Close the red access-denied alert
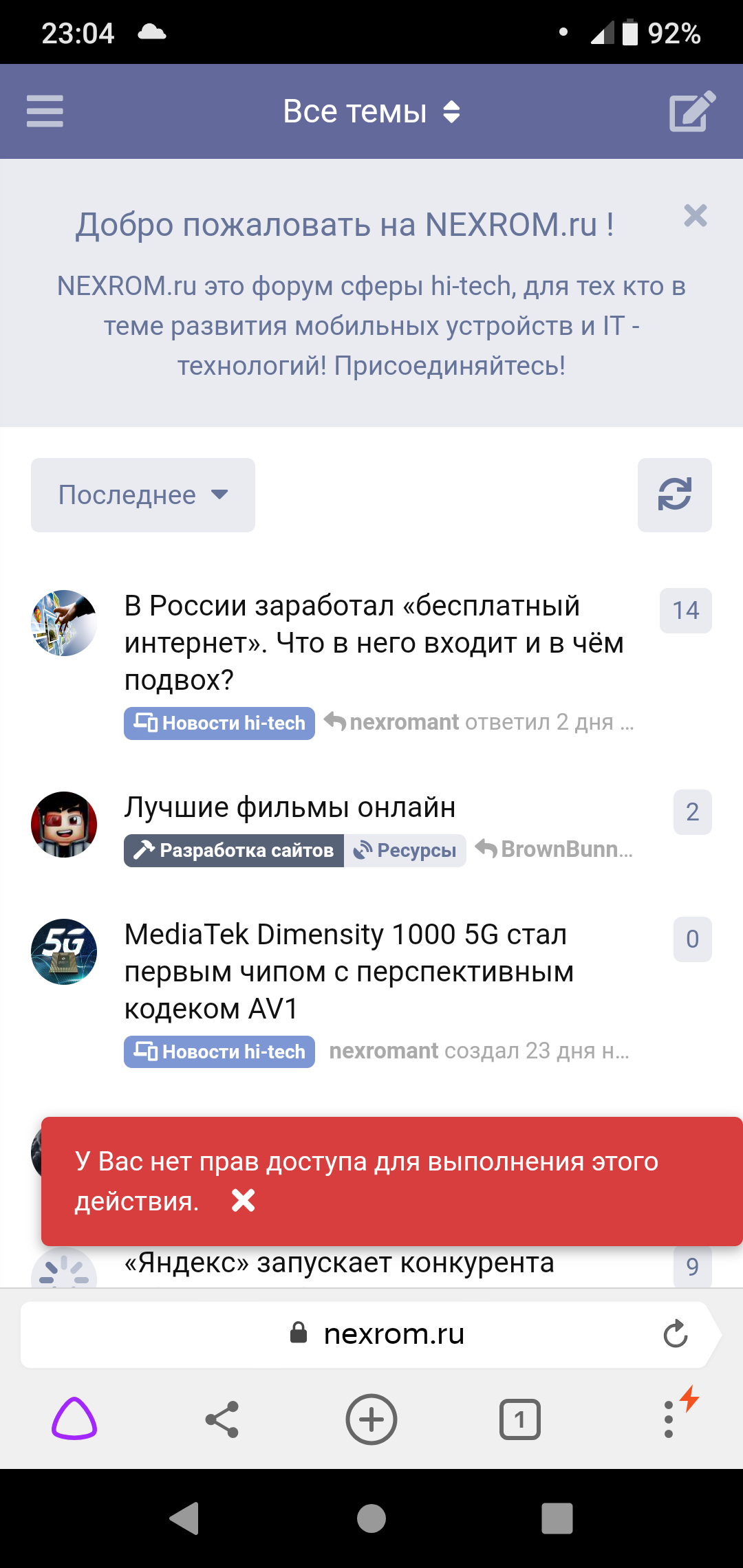 (244, 1201)
